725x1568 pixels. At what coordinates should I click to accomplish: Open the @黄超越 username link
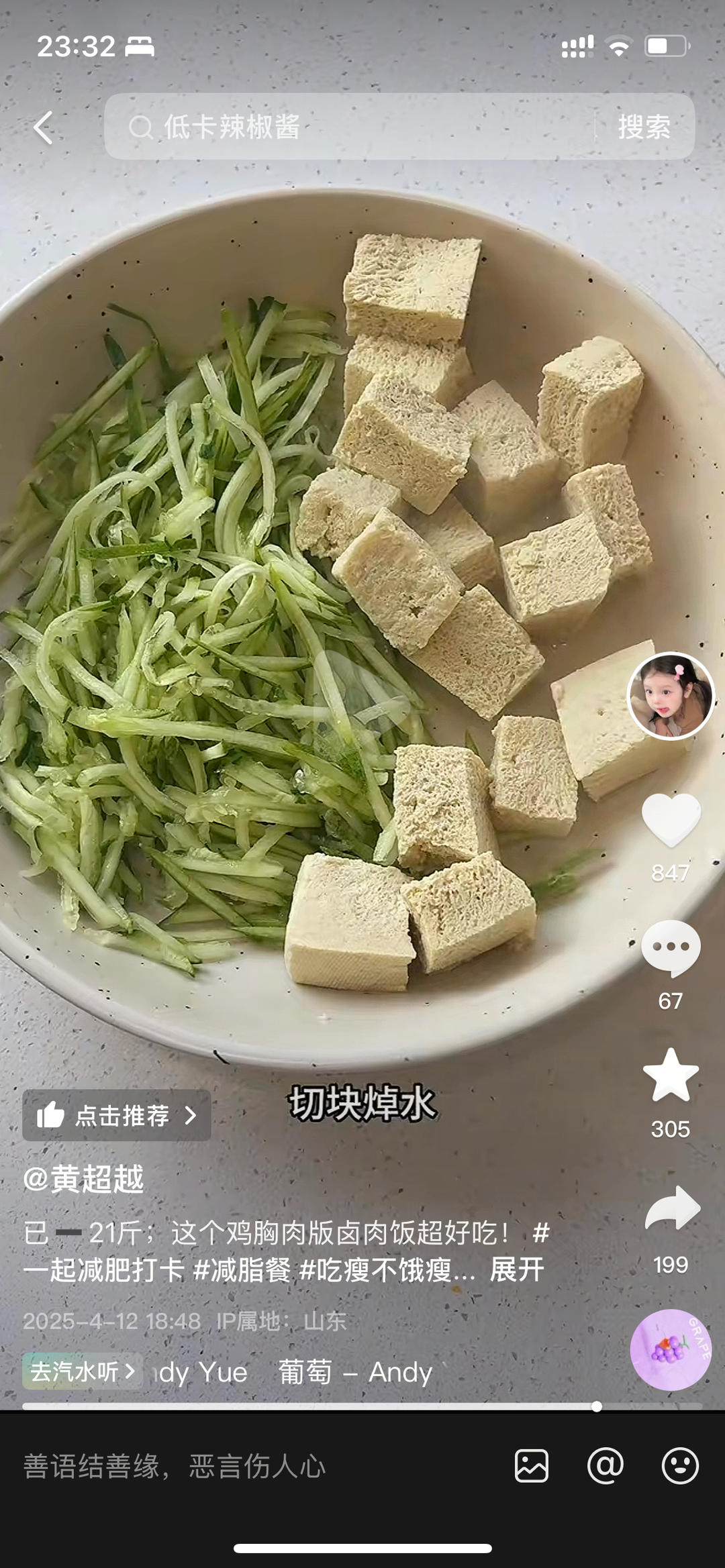click(84, 1179)
